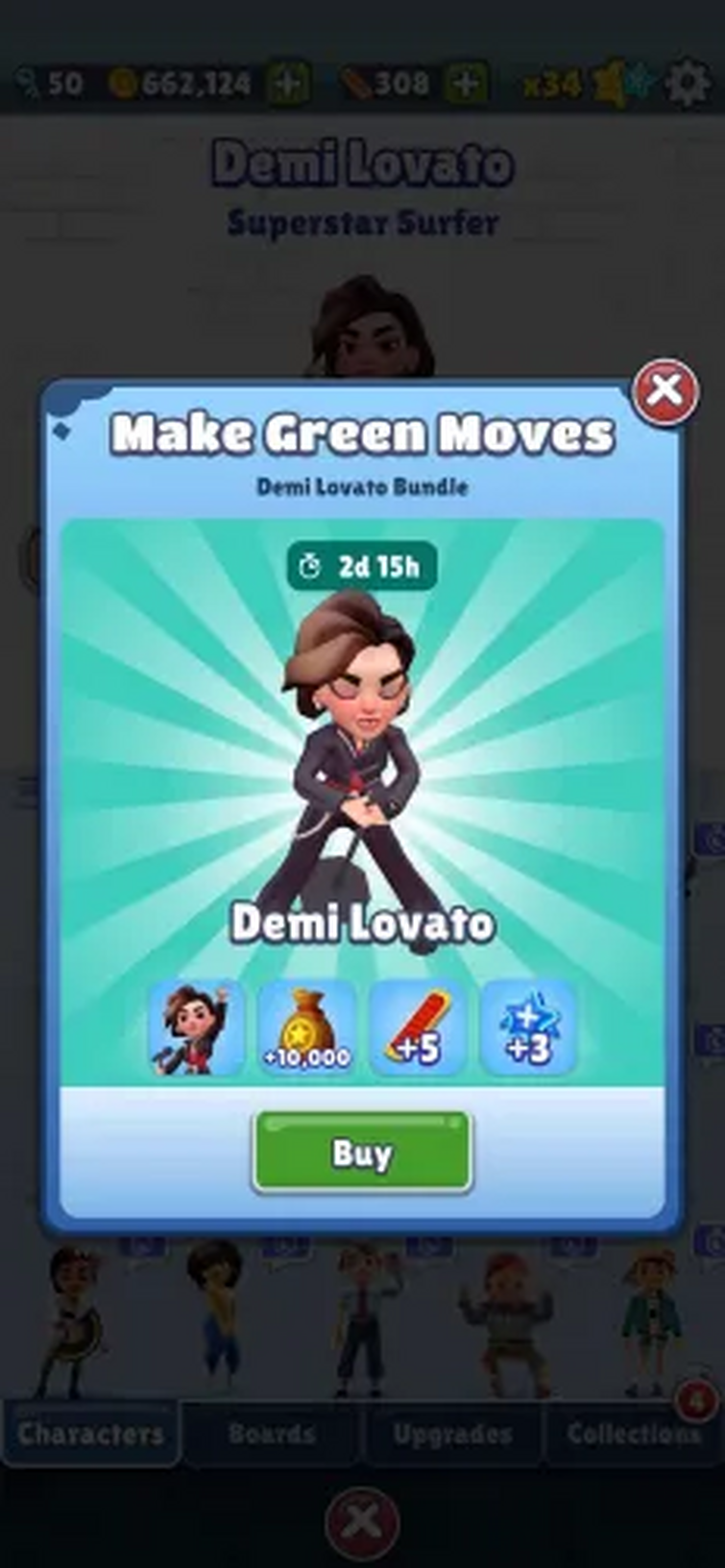Tap the +3 score boosters reward
The width and height of the screenshot is (725, 1568).
click(528, 1028)
